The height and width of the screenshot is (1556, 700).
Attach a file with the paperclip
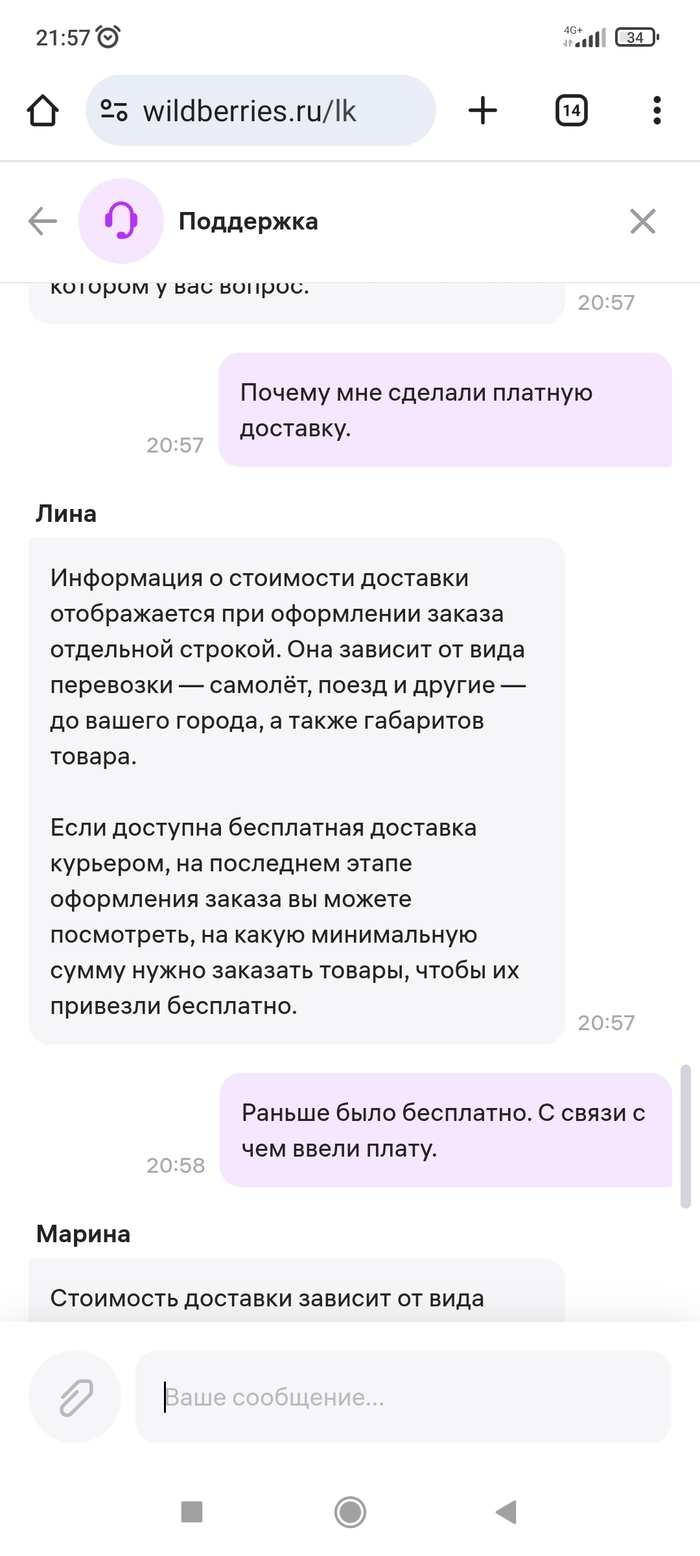(x=75, y=1396)
